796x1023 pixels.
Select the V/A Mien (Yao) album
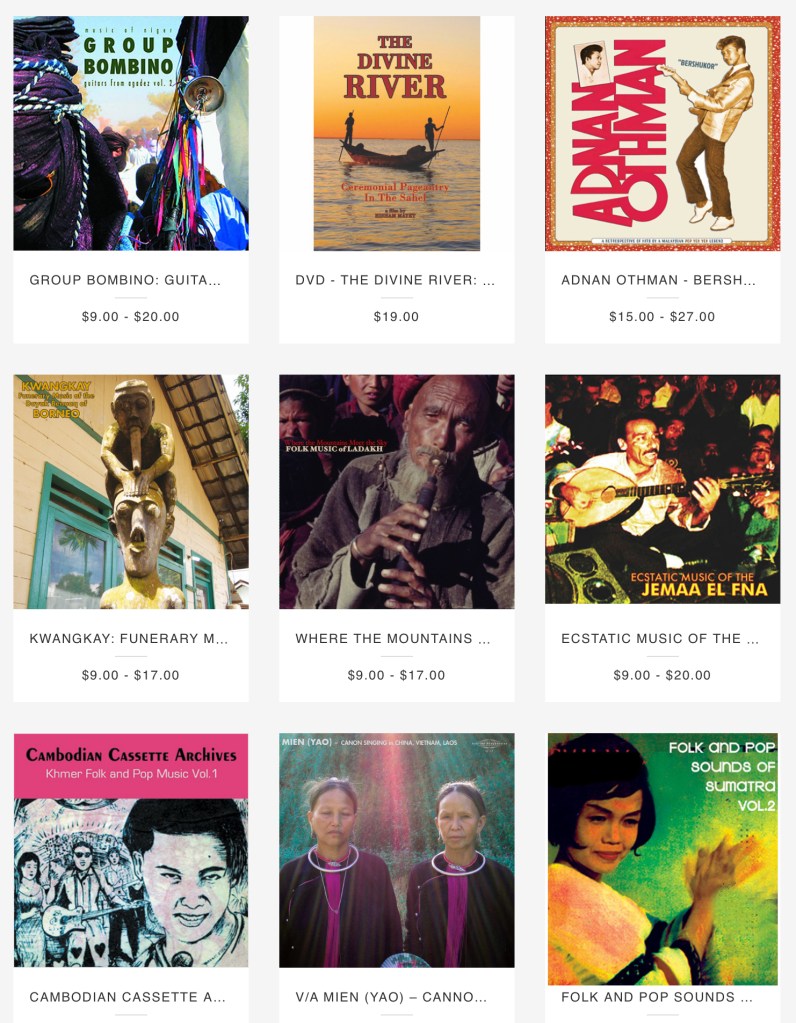[x=396, y=850]
